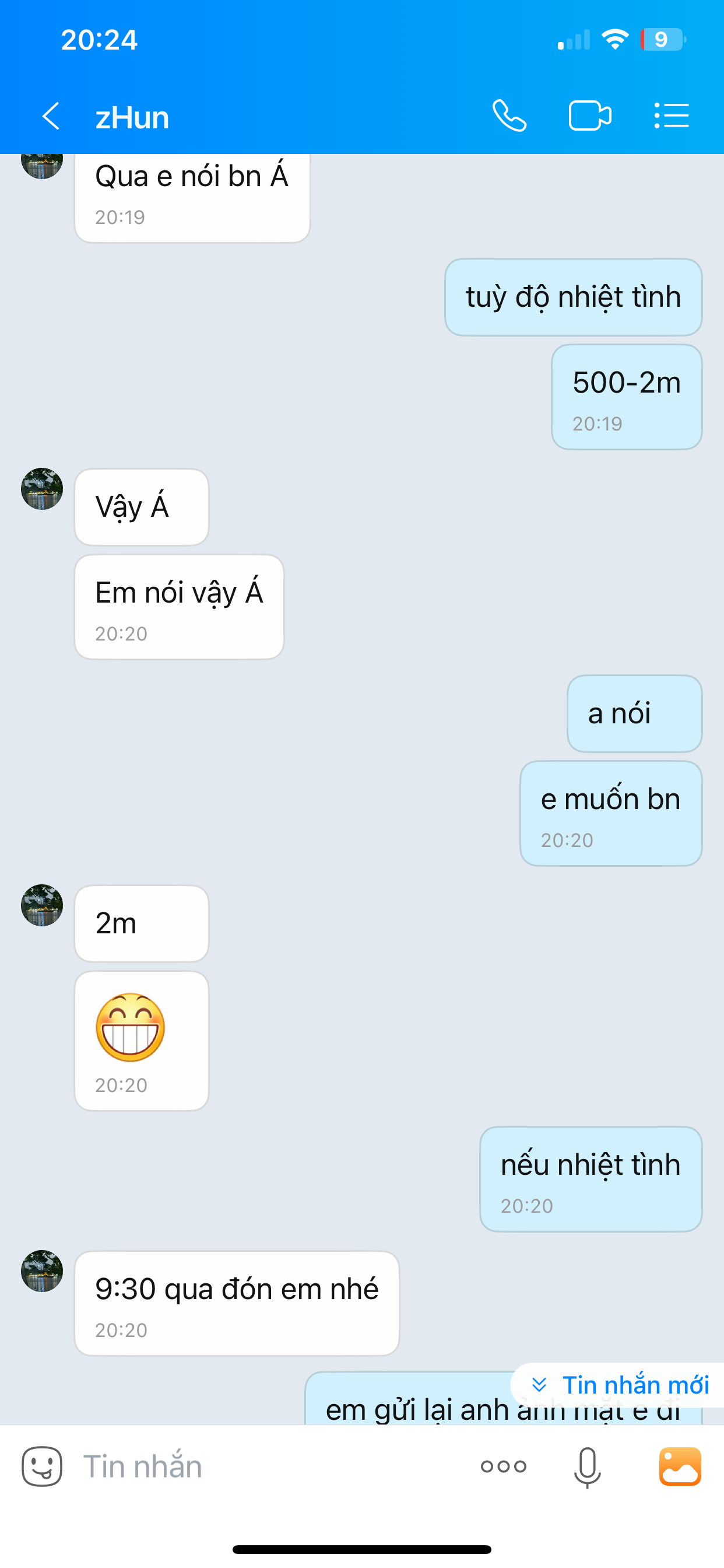Open more attachment options
Screen dimensions: 724x1568
click(503, 1466)
